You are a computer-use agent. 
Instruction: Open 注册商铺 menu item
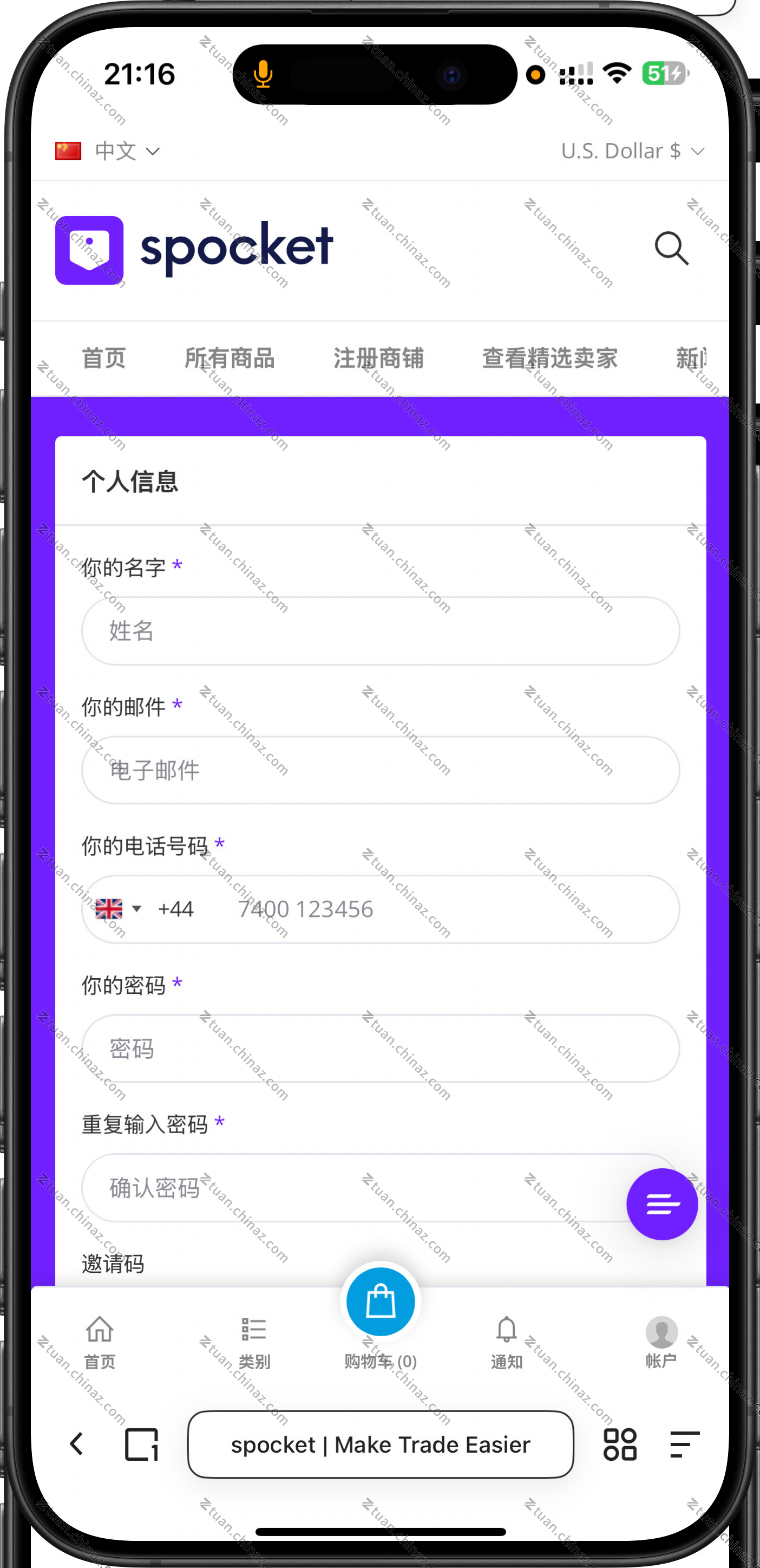378,358
